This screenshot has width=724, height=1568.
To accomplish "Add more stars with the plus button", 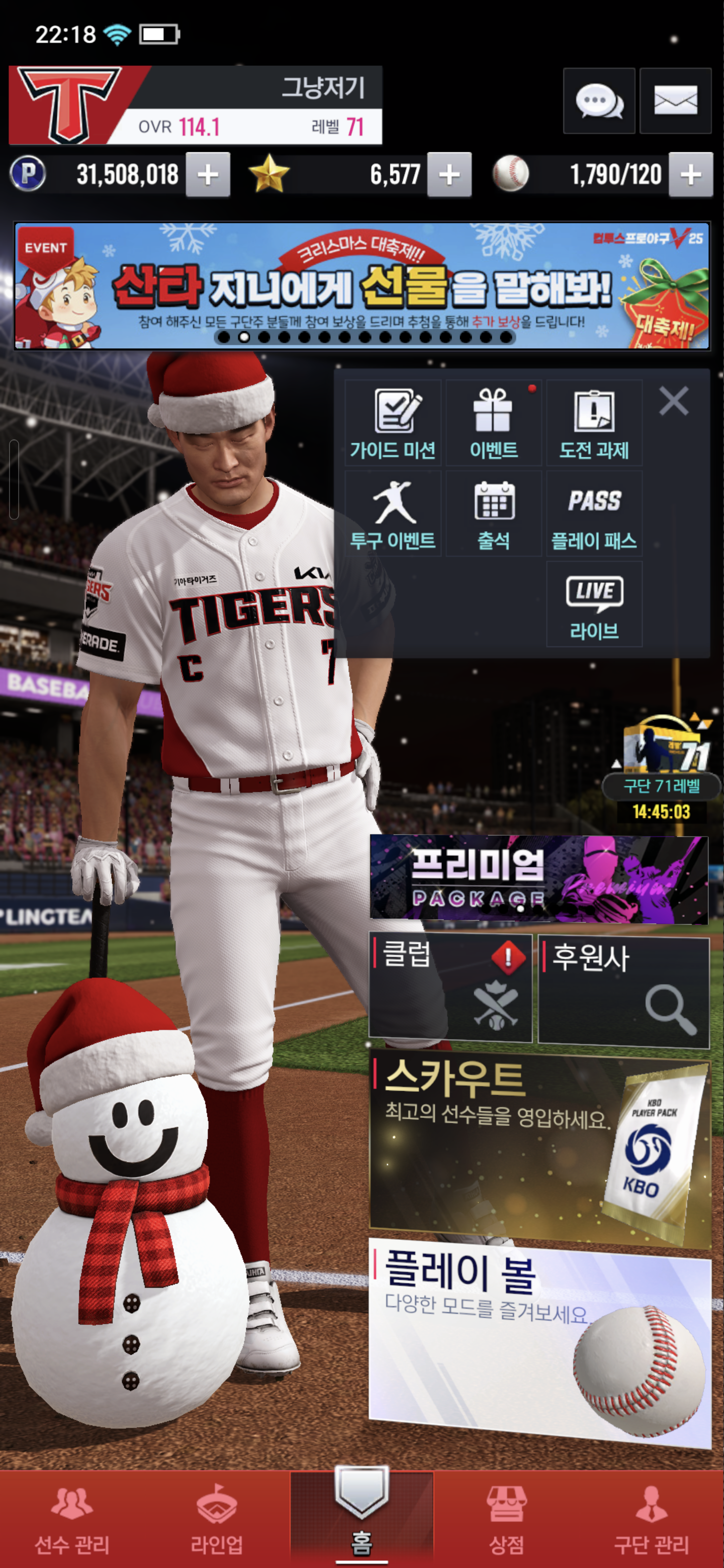I will coord(449,175).
